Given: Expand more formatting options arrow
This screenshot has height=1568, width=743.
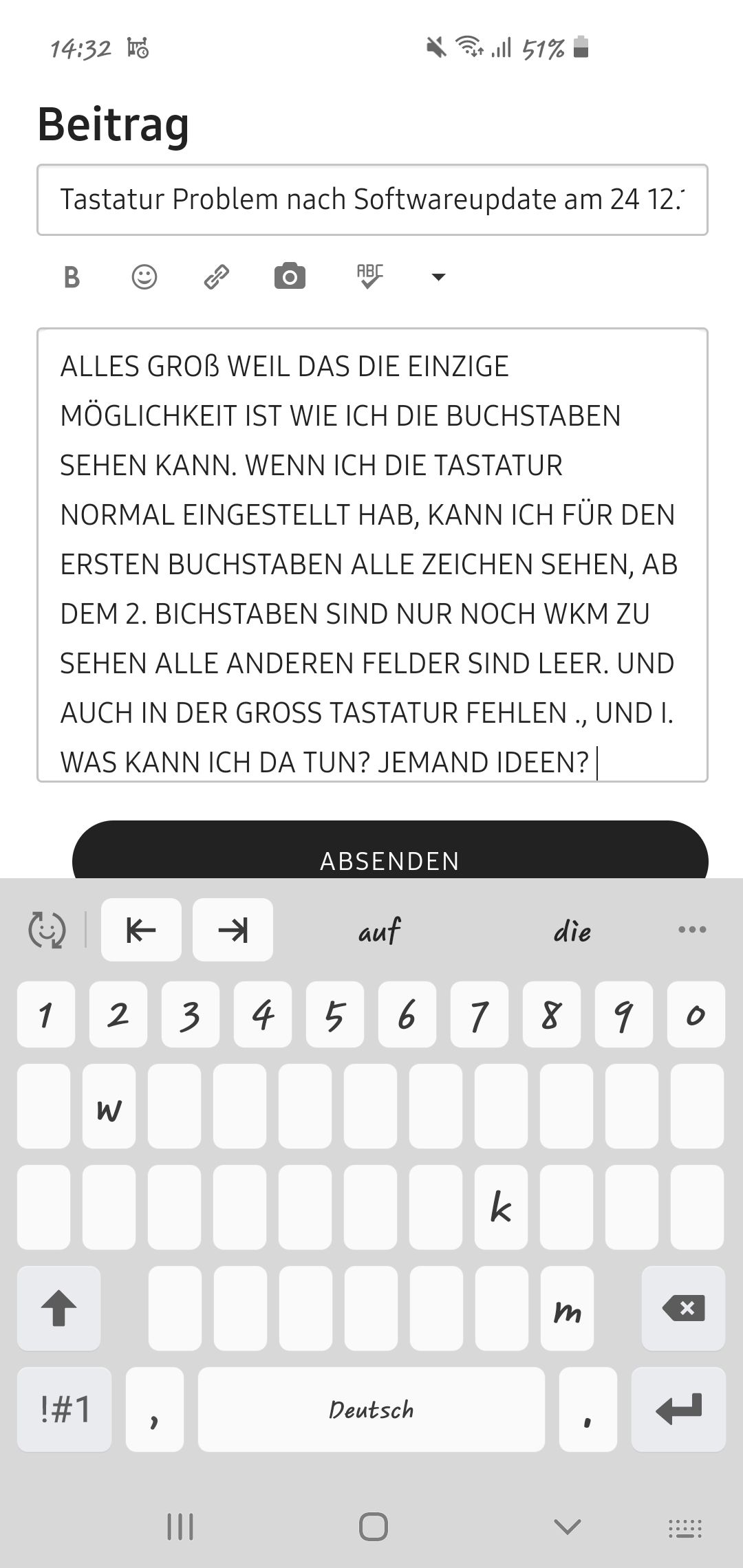Looking at the screenshot, I should point(438,277).
